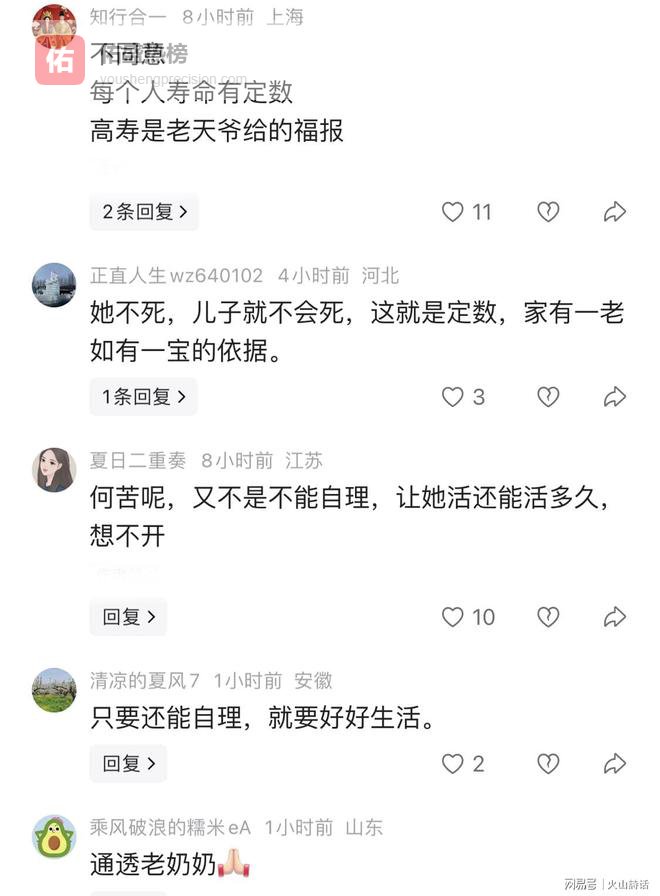660x896 pixels.
Task: Expand the 1 reply under 正直人生wz640102's comment
Action: click(143, 397)
